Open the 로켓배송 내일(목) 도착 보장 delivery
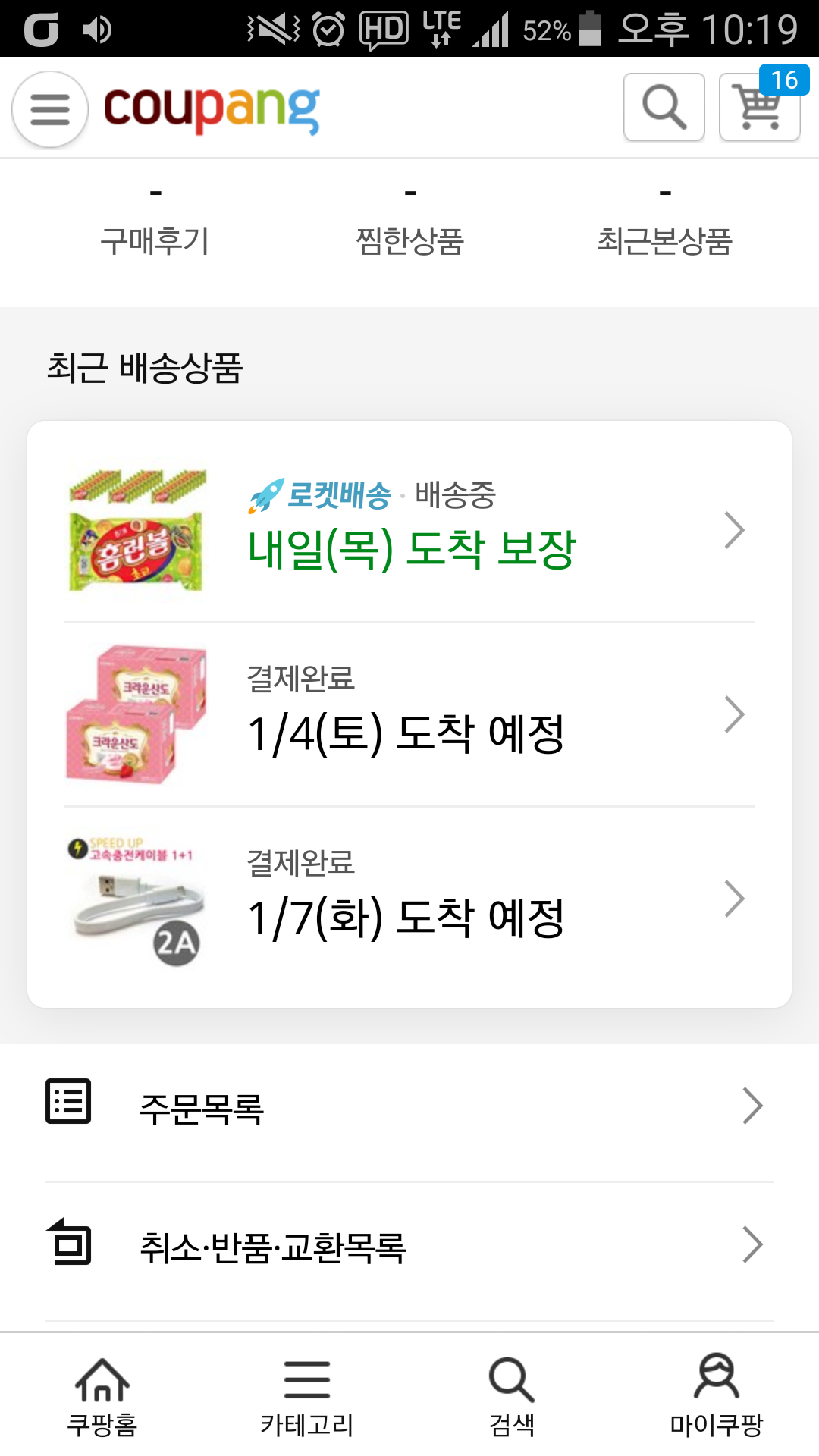This screenshot has width=819, height=1456. [409, 530]
